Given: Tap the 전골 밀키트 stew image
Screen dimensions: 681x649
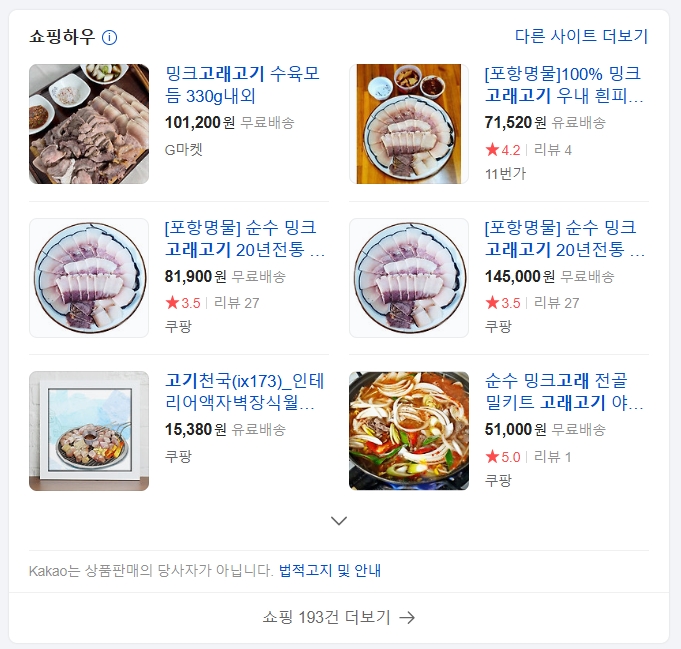Looking at the screenshot, I should click(409, 431).
